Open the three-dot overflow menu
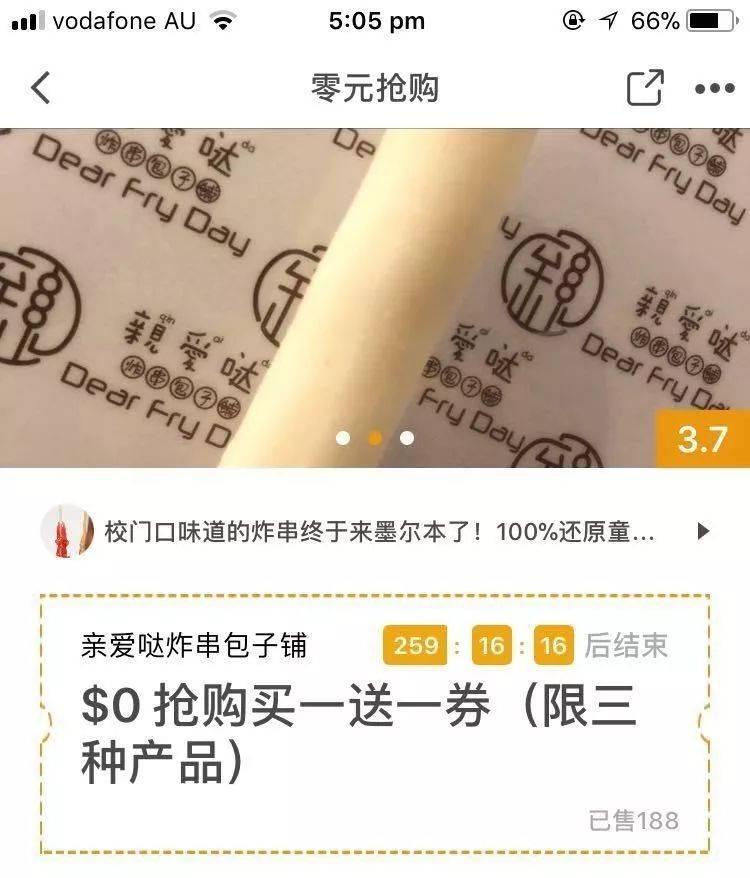This screenshot has height=878, width=750. pyautogui.click(x=714, y=89)
